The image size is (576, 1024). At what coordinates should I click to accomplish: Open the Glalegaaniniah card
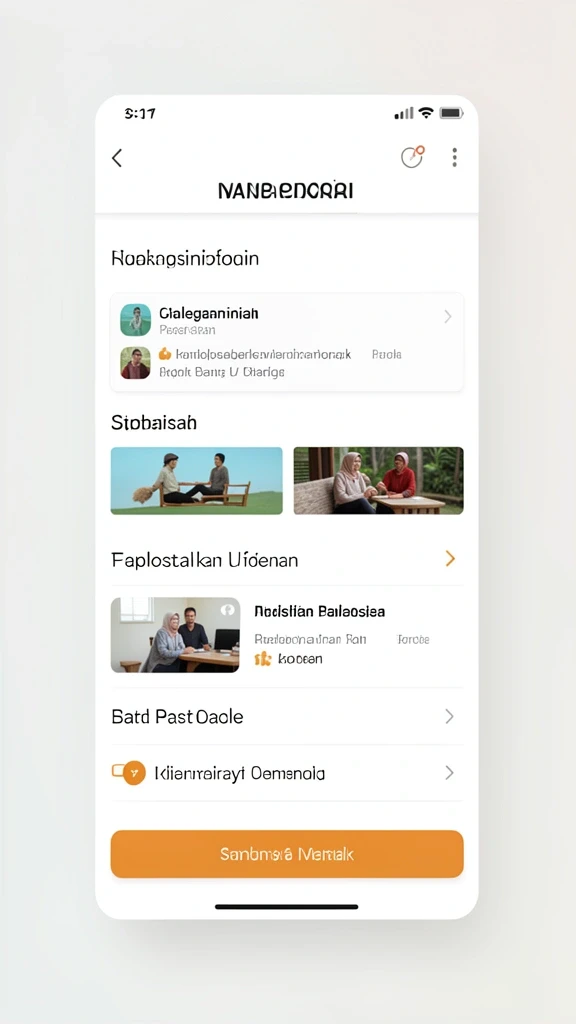coord(287,342)
